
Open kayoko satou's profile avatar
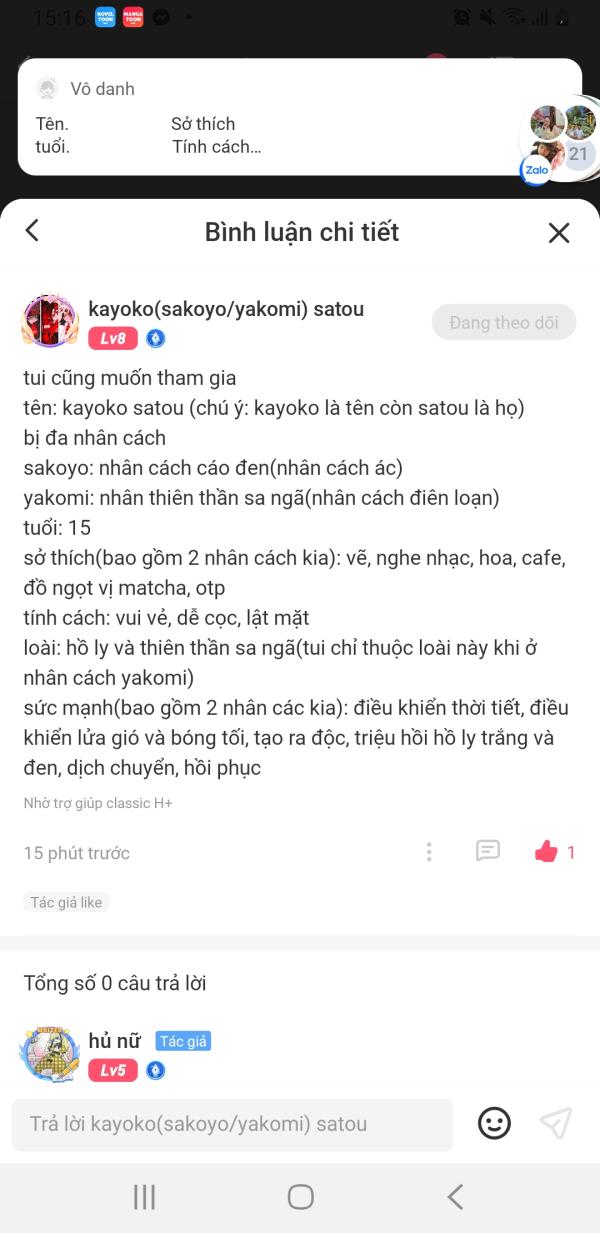(50, 321)
